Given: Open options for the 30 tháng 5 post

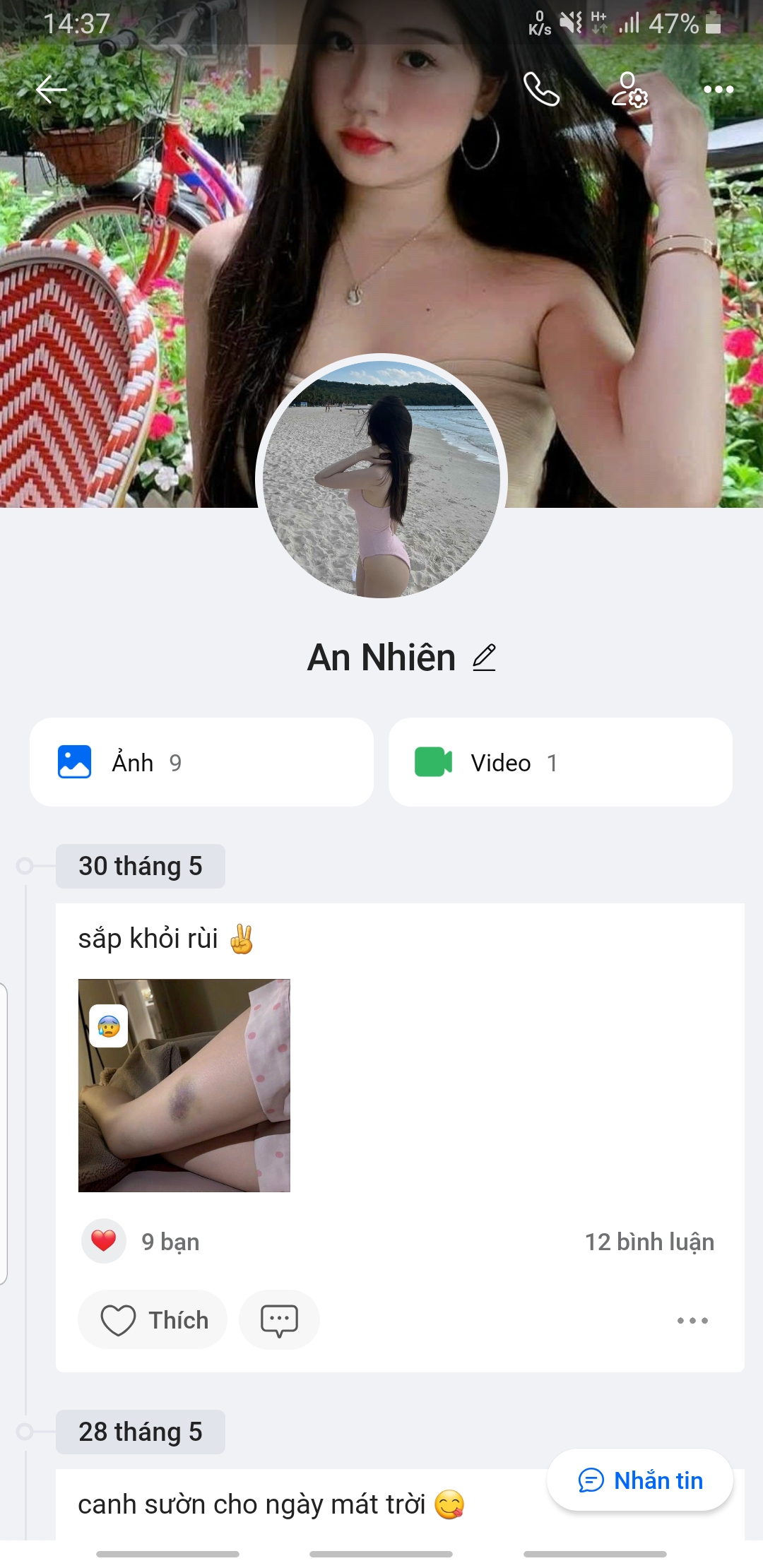Looking at the screenshot, I should pos(692,1319).
